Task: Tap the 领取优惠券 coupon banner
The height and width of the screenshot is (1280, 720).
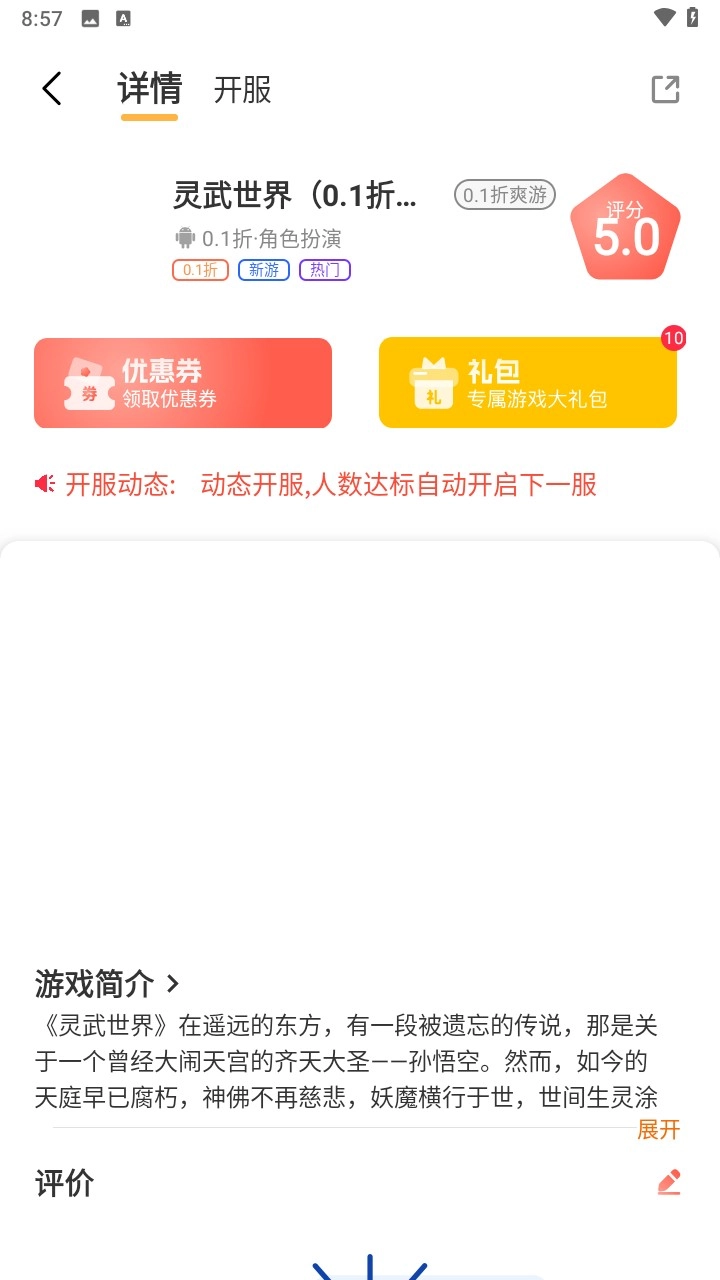Action: (183, 383)
